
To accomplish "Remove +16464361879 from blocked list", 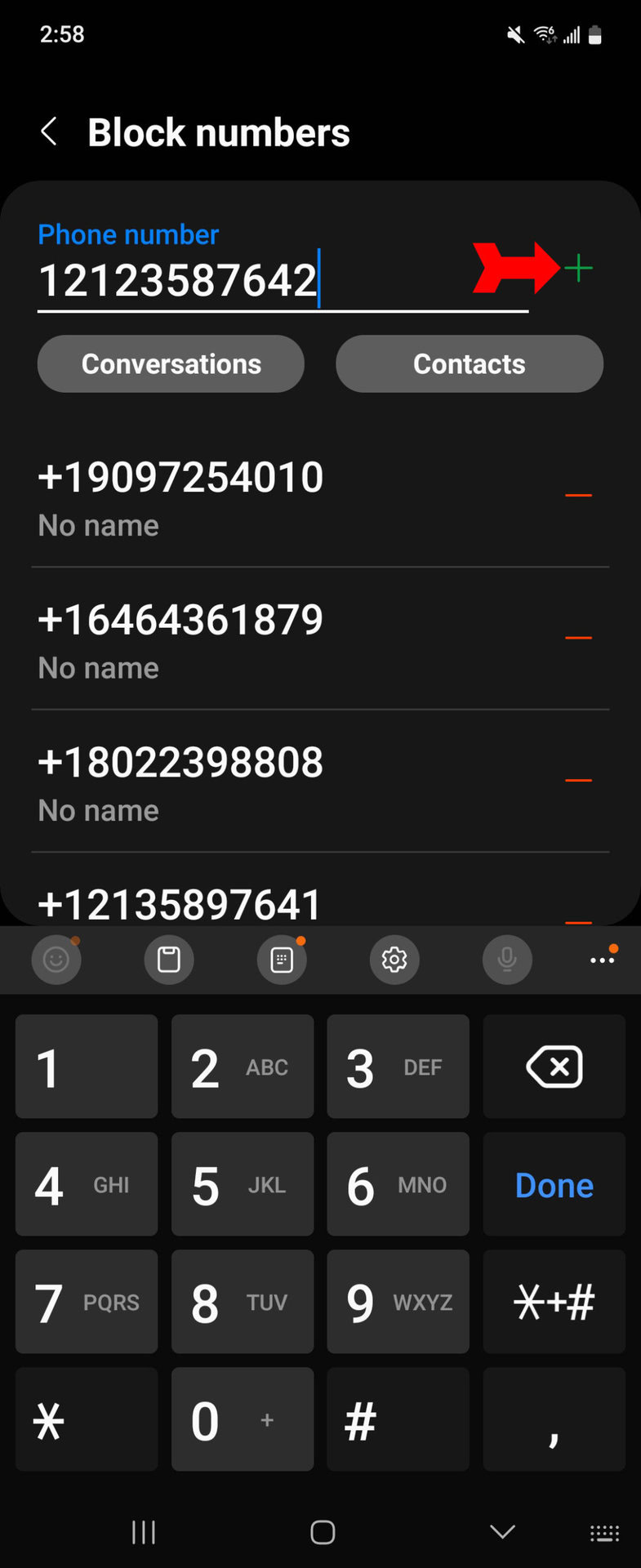I will point(578,638).
